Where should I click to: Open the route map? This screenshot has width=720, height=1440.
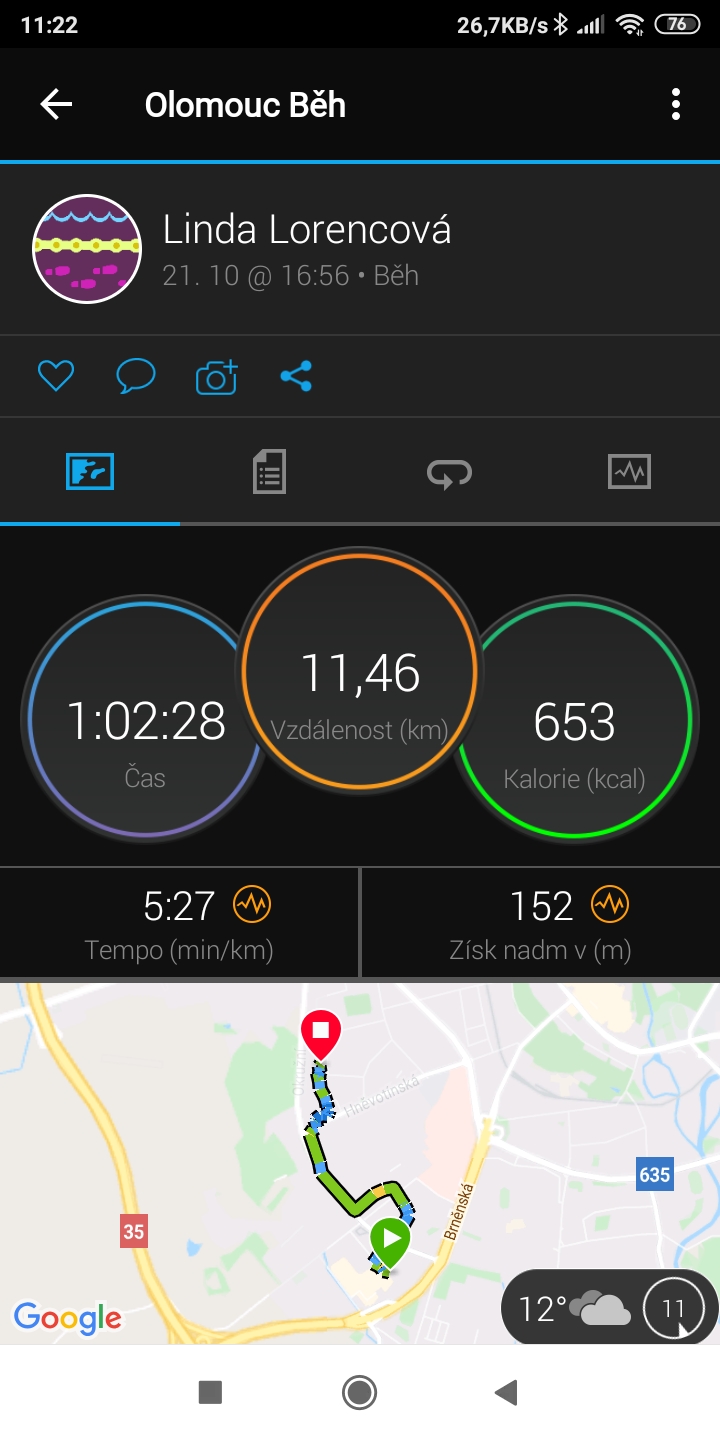point(360,1163)
